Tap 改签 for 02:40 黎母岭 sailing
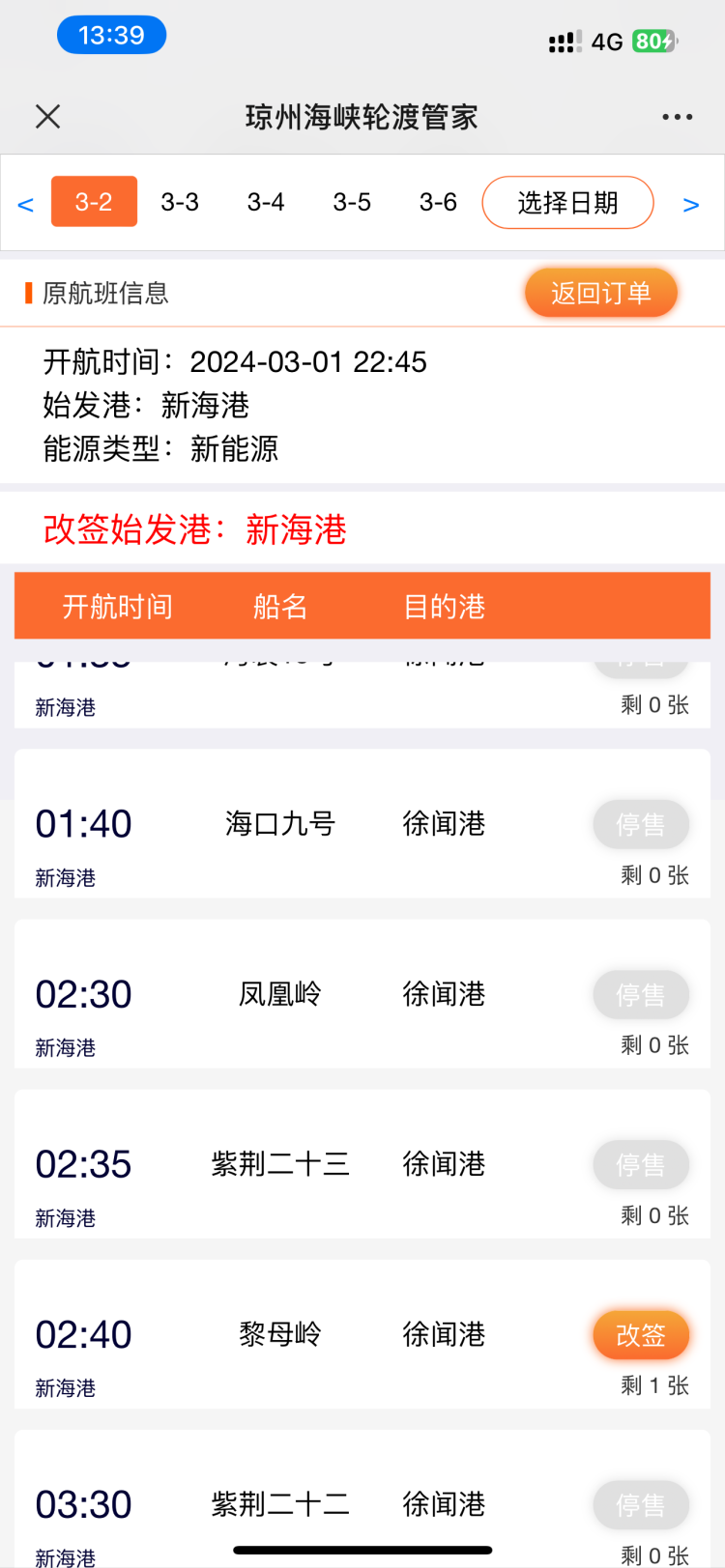 pyautogui.click(x=640, y=1334)
